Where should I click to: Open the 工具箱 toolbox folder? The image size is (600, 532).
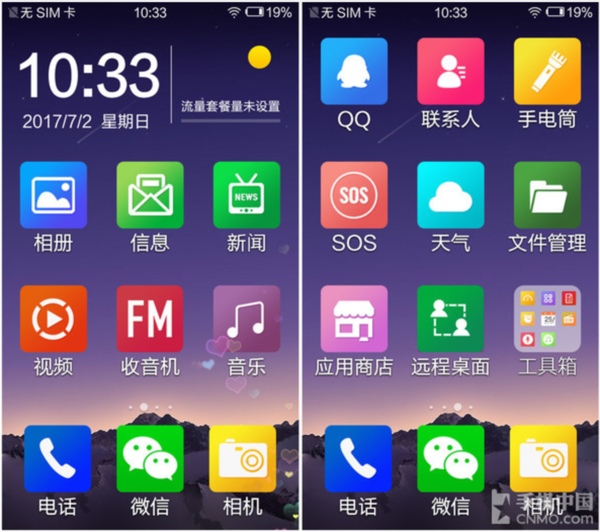coord(546,319)
